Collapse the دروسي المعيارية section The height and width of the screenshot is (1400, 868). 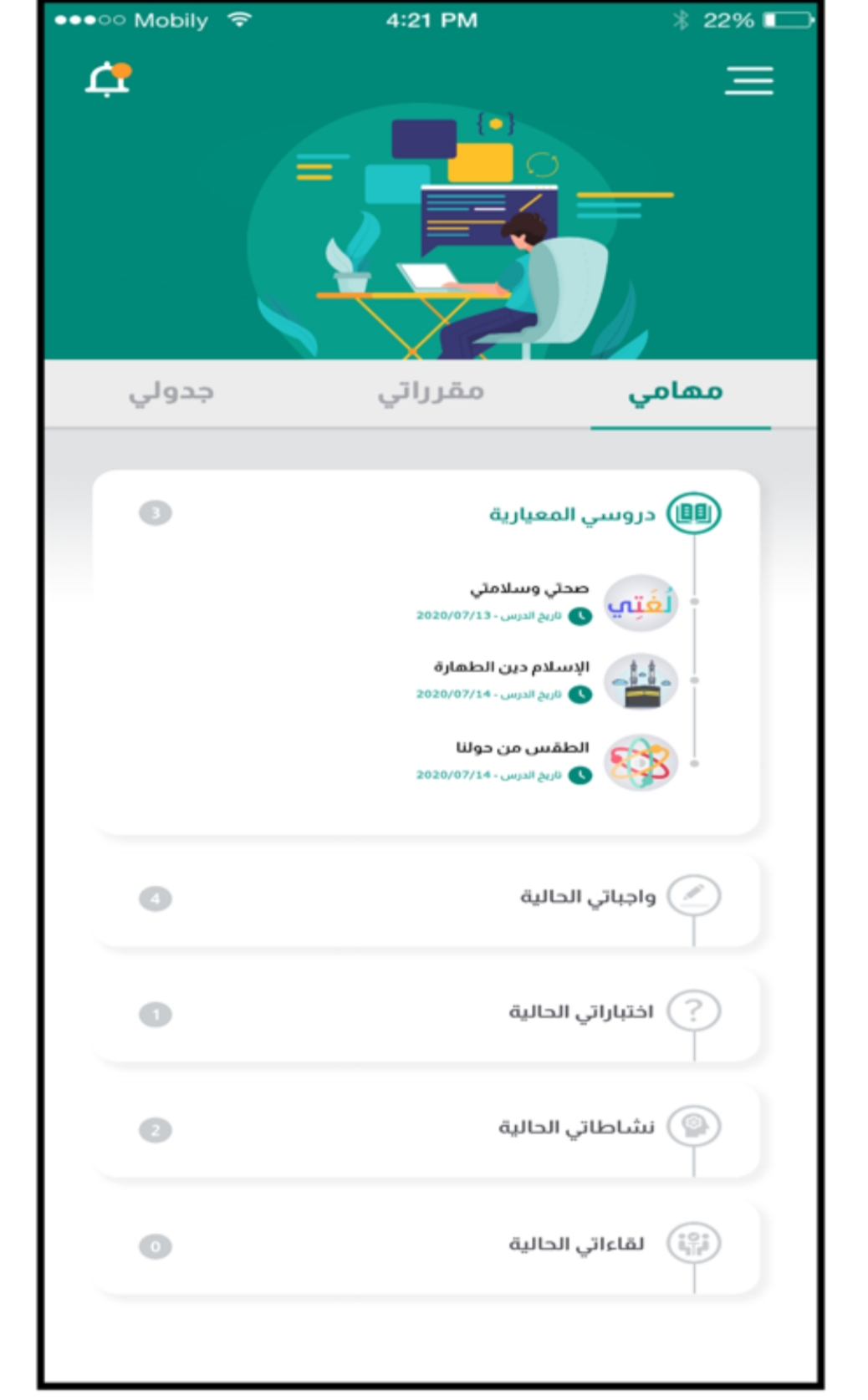[428, 512]
